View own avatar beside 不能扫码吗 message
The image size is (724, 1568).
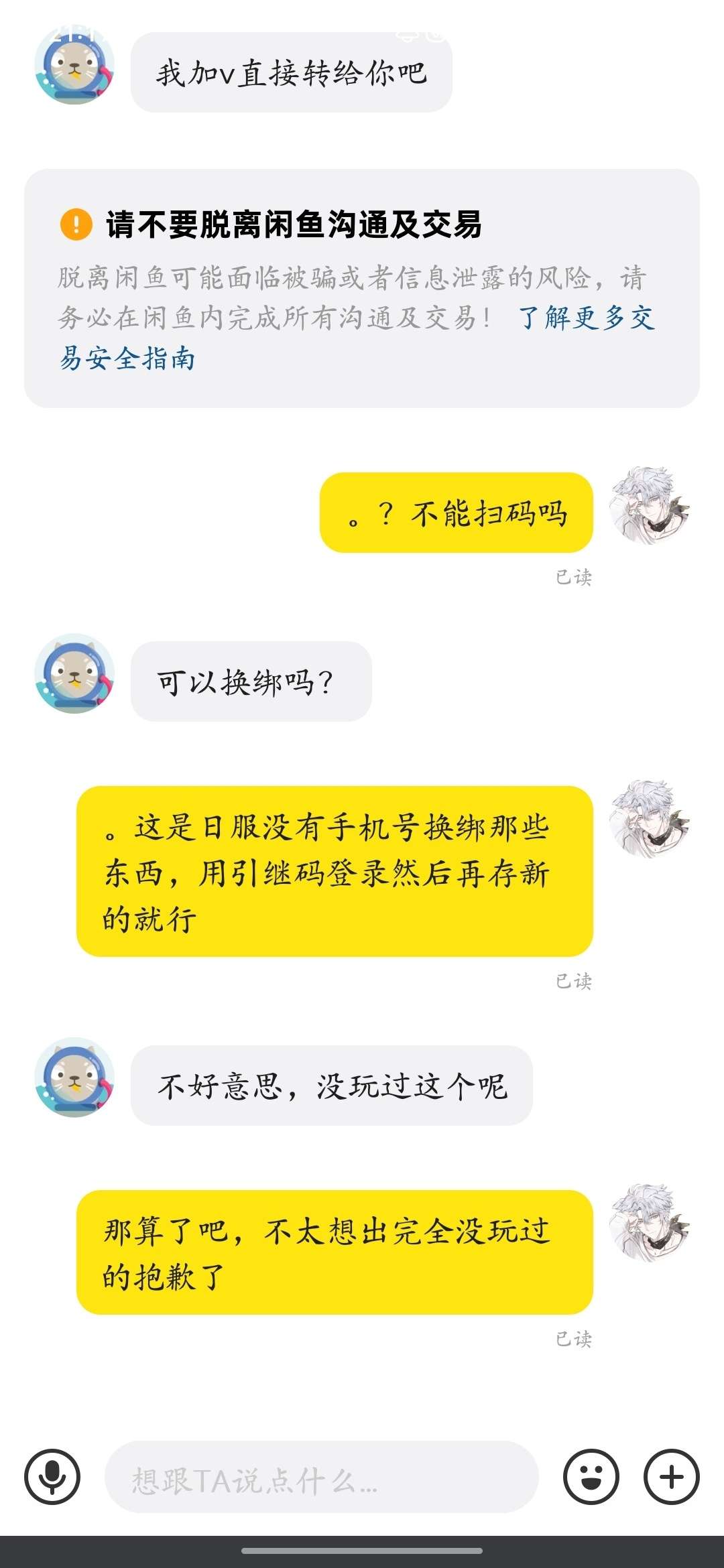tap(649, 506)
